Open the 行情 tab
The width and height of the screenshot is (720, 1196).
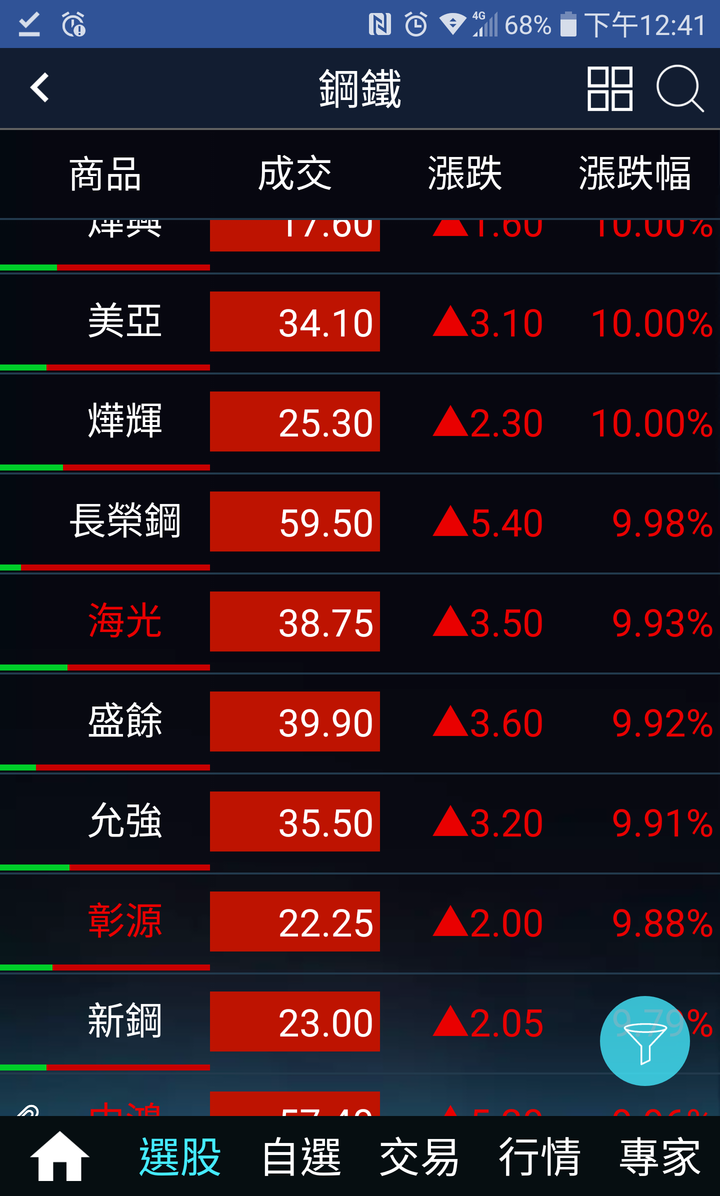[x=540, y=1158]
